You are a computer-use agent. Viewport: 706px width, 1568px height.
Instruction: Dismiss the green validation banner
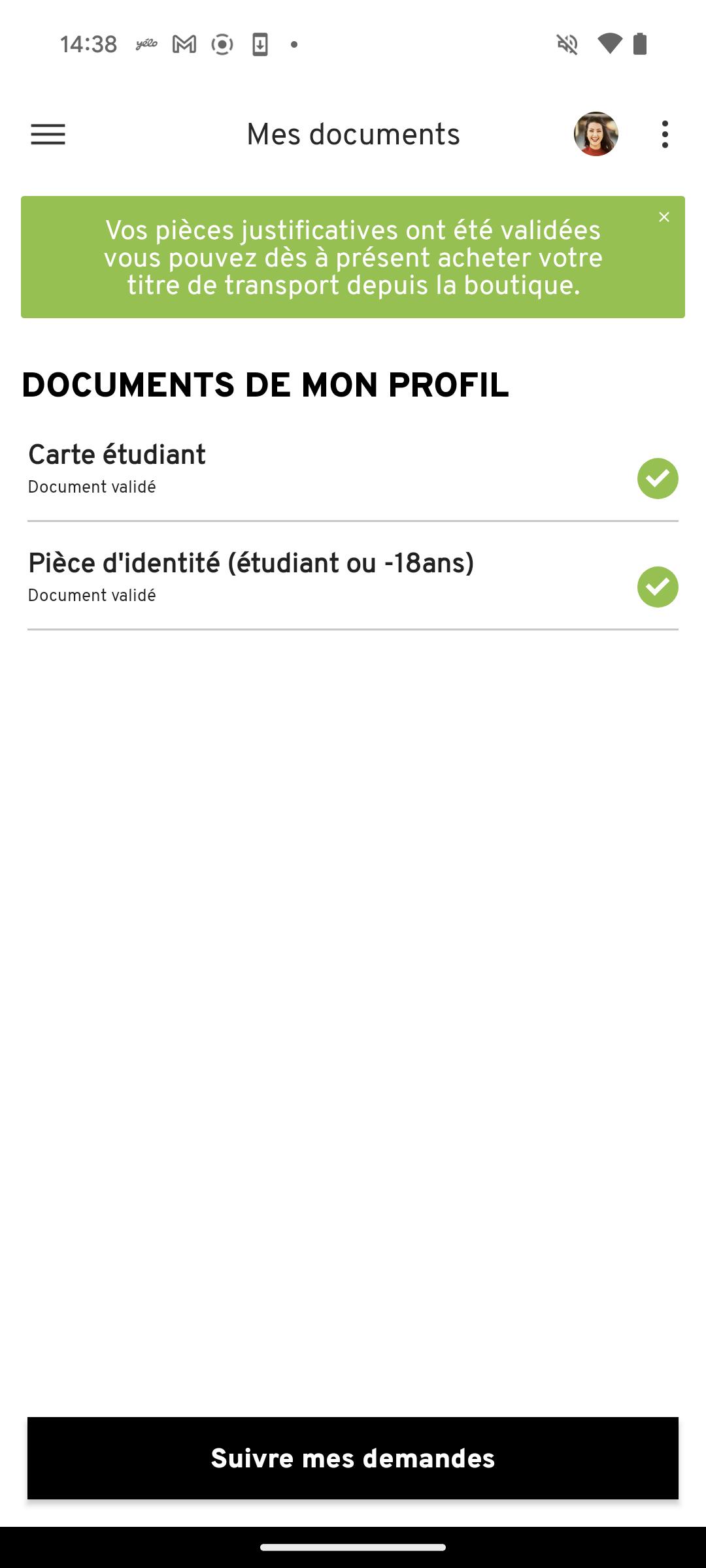pyautogui.click(x=664, y=217)
